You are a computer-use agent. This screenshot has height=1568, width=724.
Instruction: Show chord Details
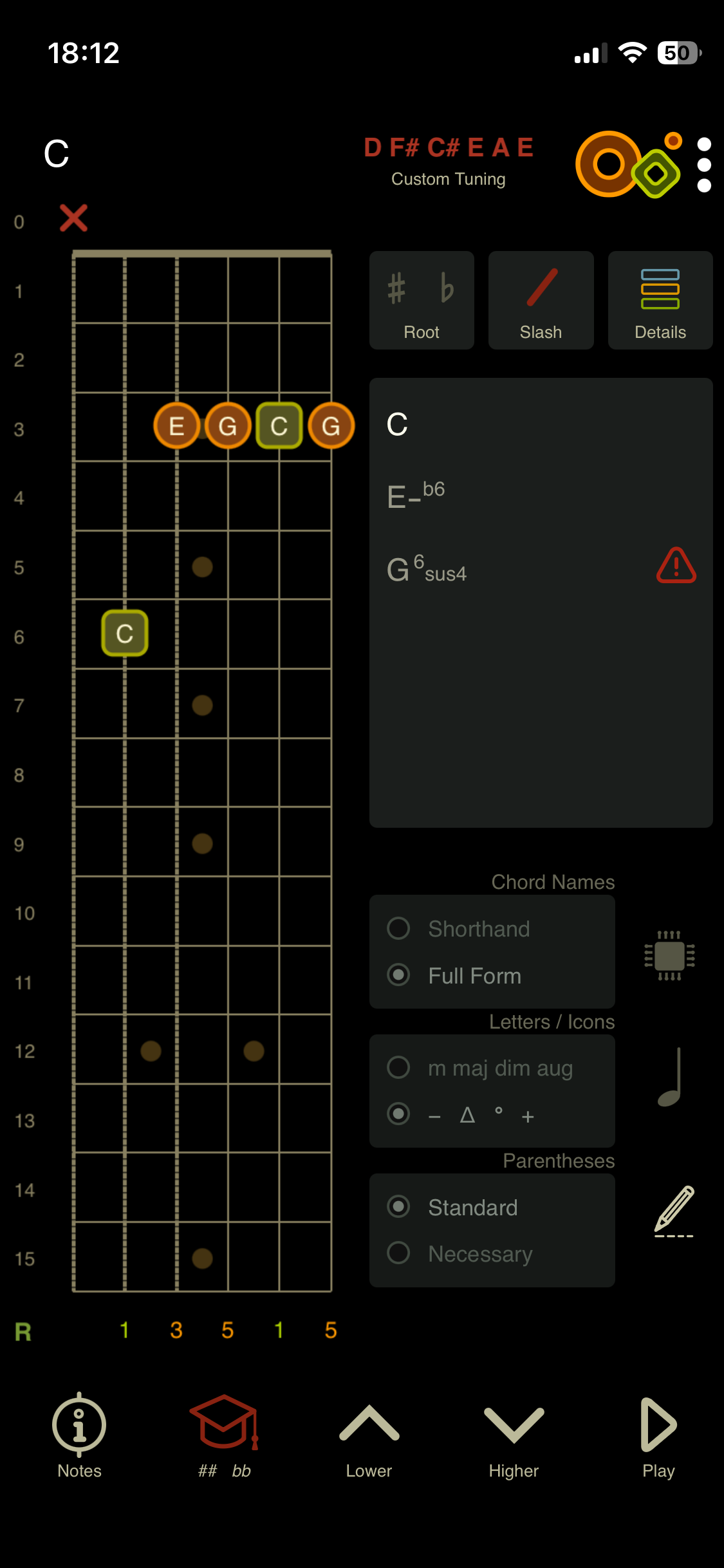coord(660,301)
